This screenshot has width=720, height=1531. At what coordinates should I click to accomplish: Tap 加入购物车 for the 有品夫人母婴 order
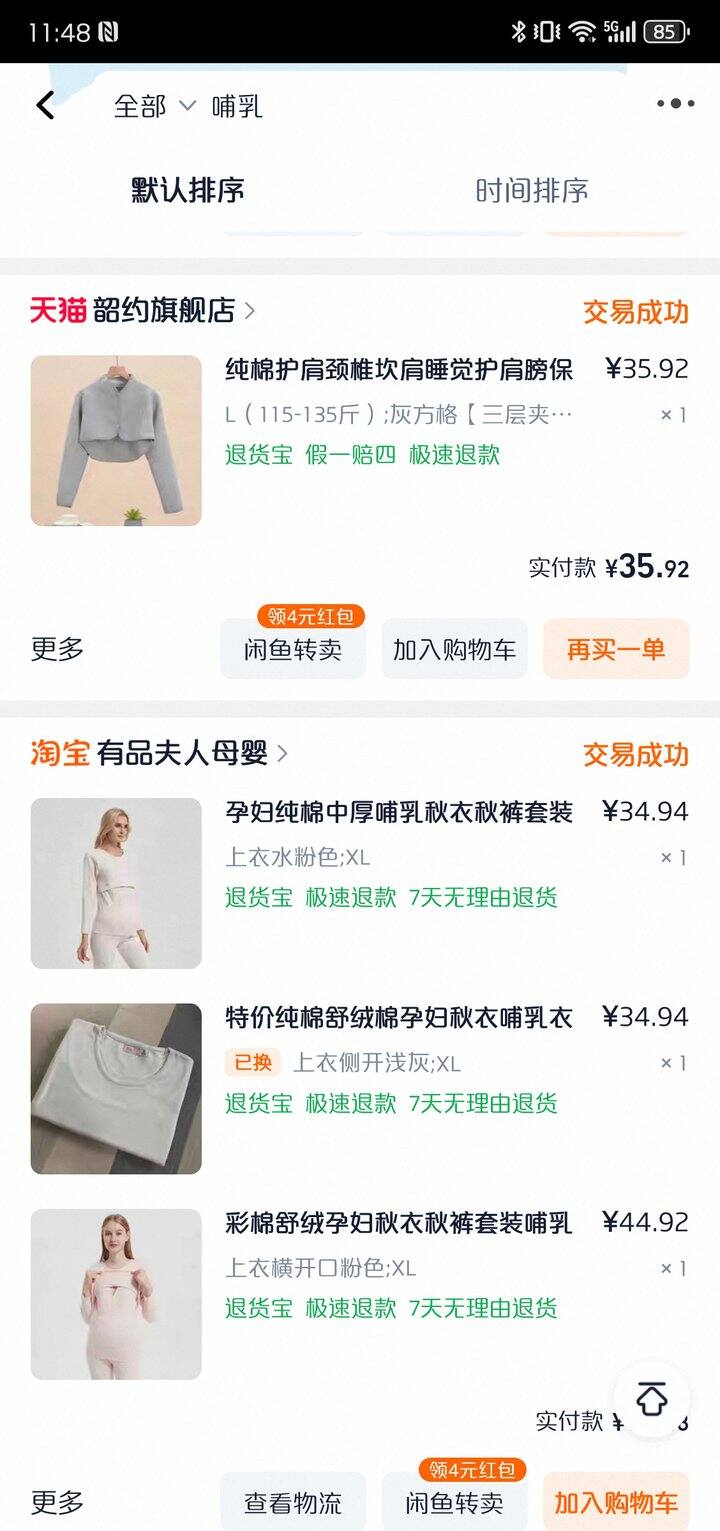(x=616, y=1502)
